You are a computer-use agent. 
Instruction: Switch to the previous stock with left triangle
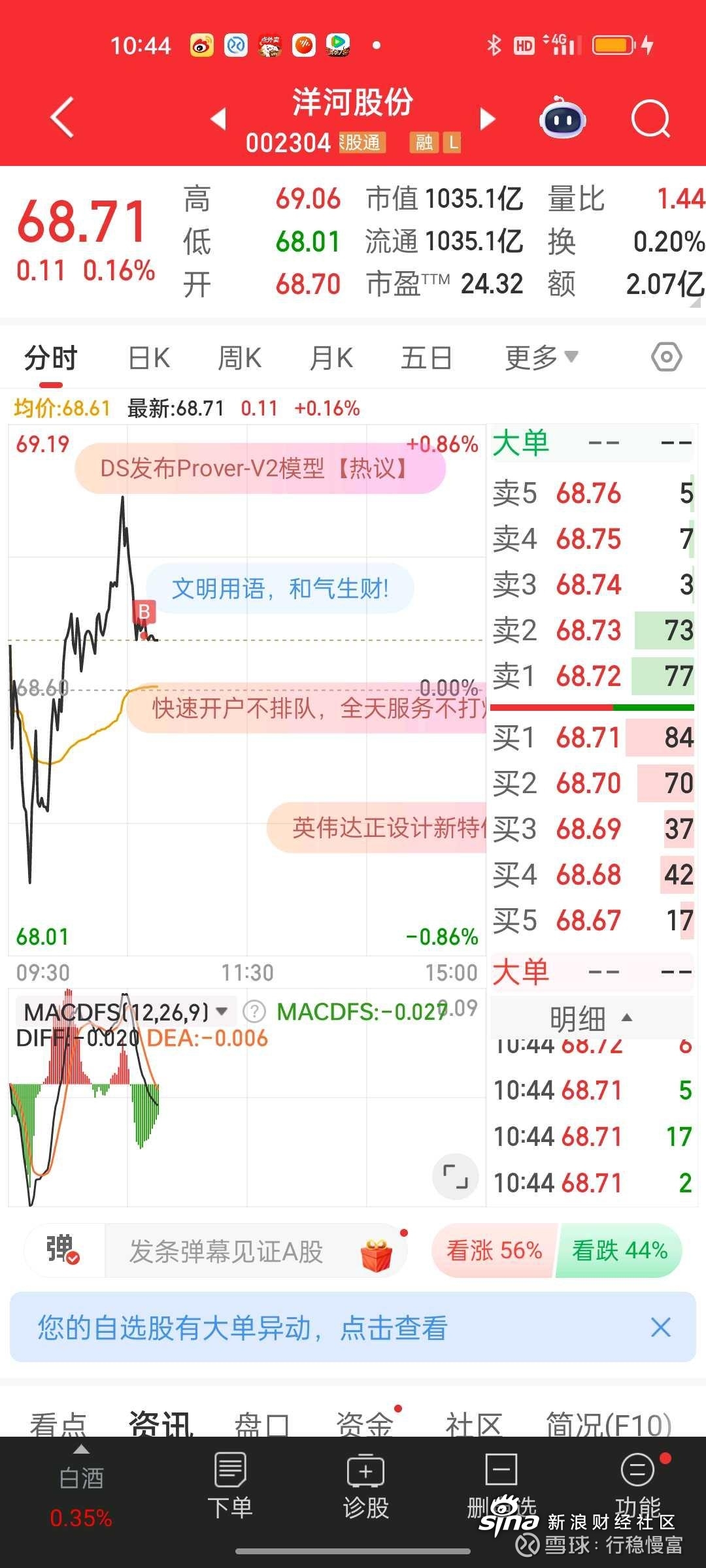(x=218, y=119)
